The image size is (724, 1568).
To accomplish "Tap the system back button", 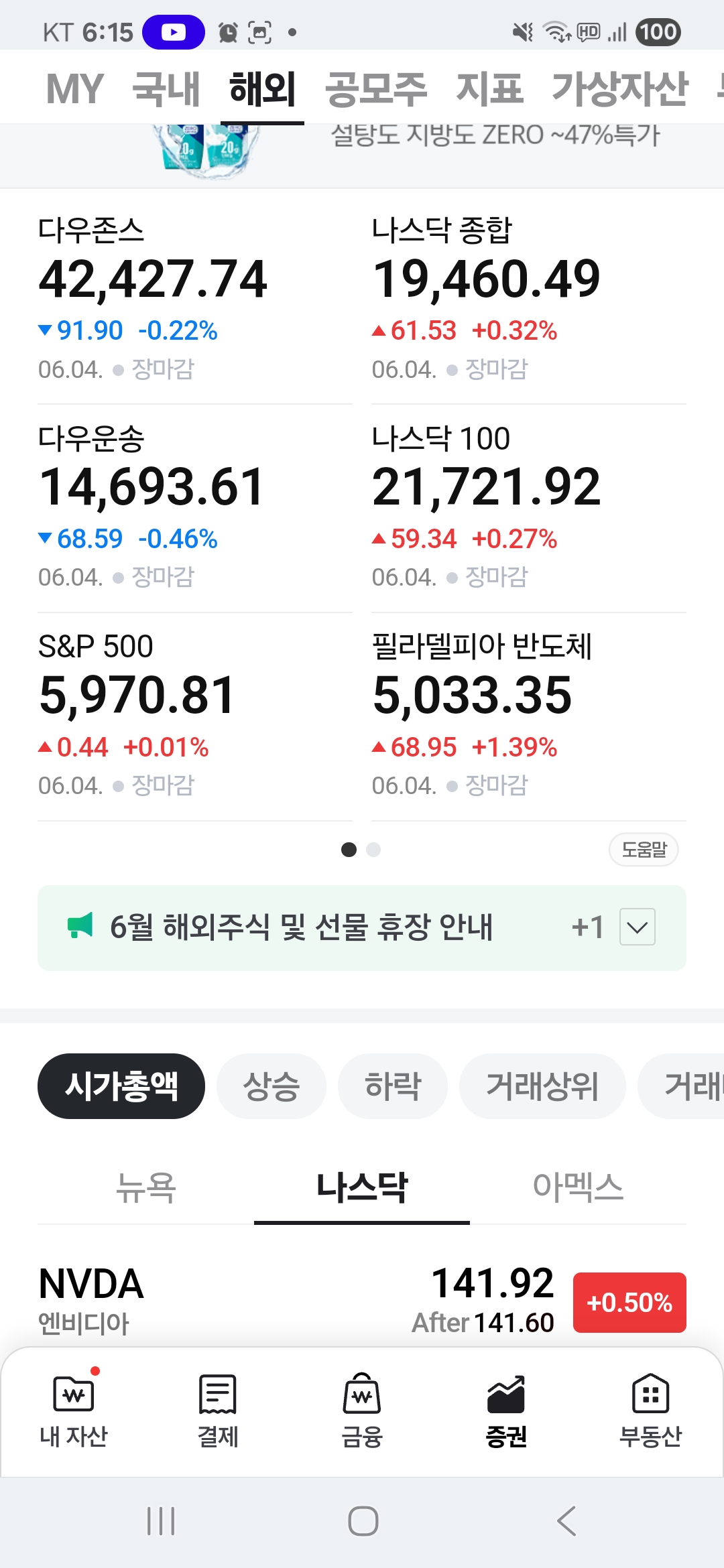I will (x=566, y=1521).
